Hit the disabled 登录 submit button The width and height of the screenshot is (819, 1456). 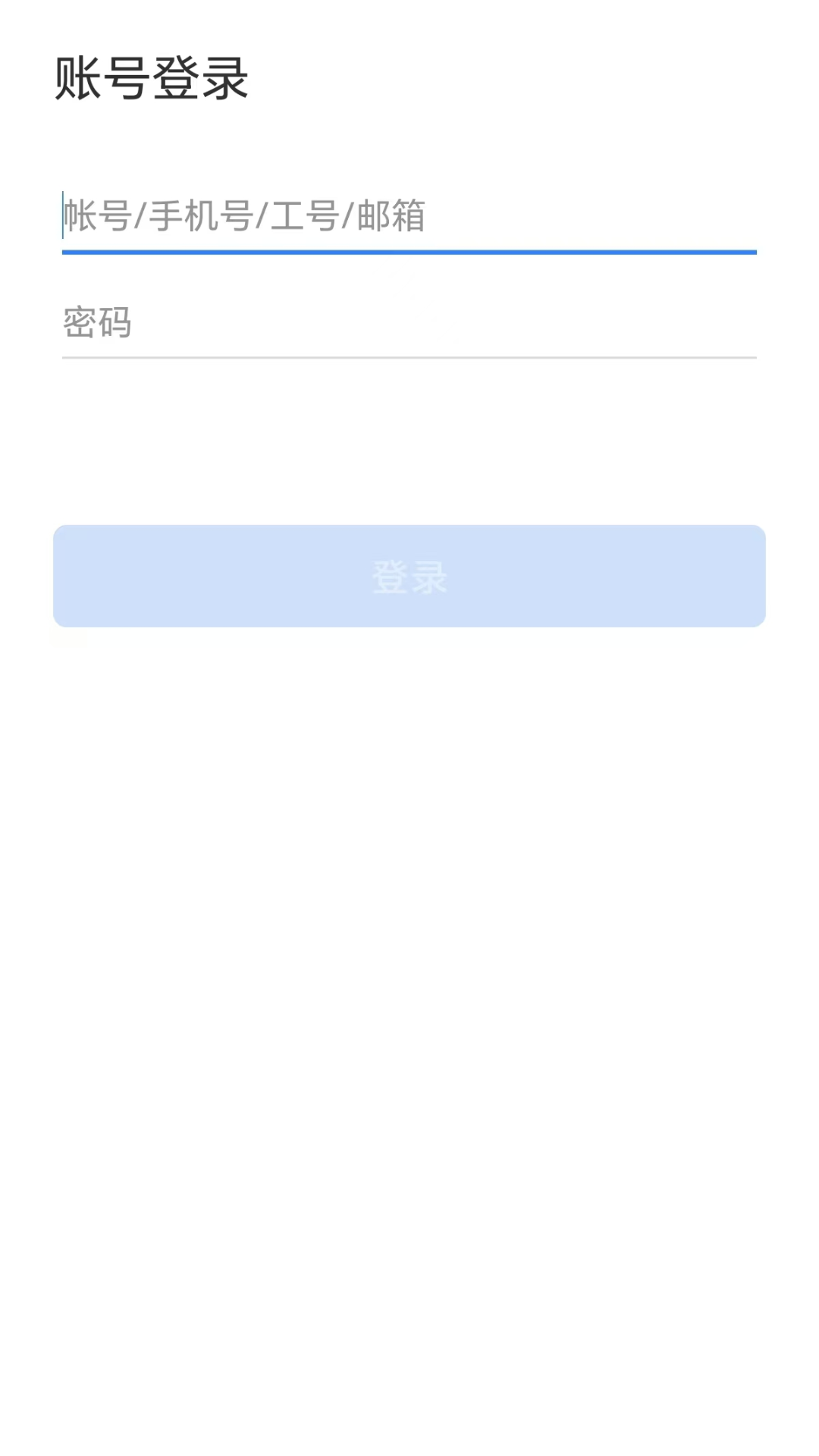click(409, 576)
